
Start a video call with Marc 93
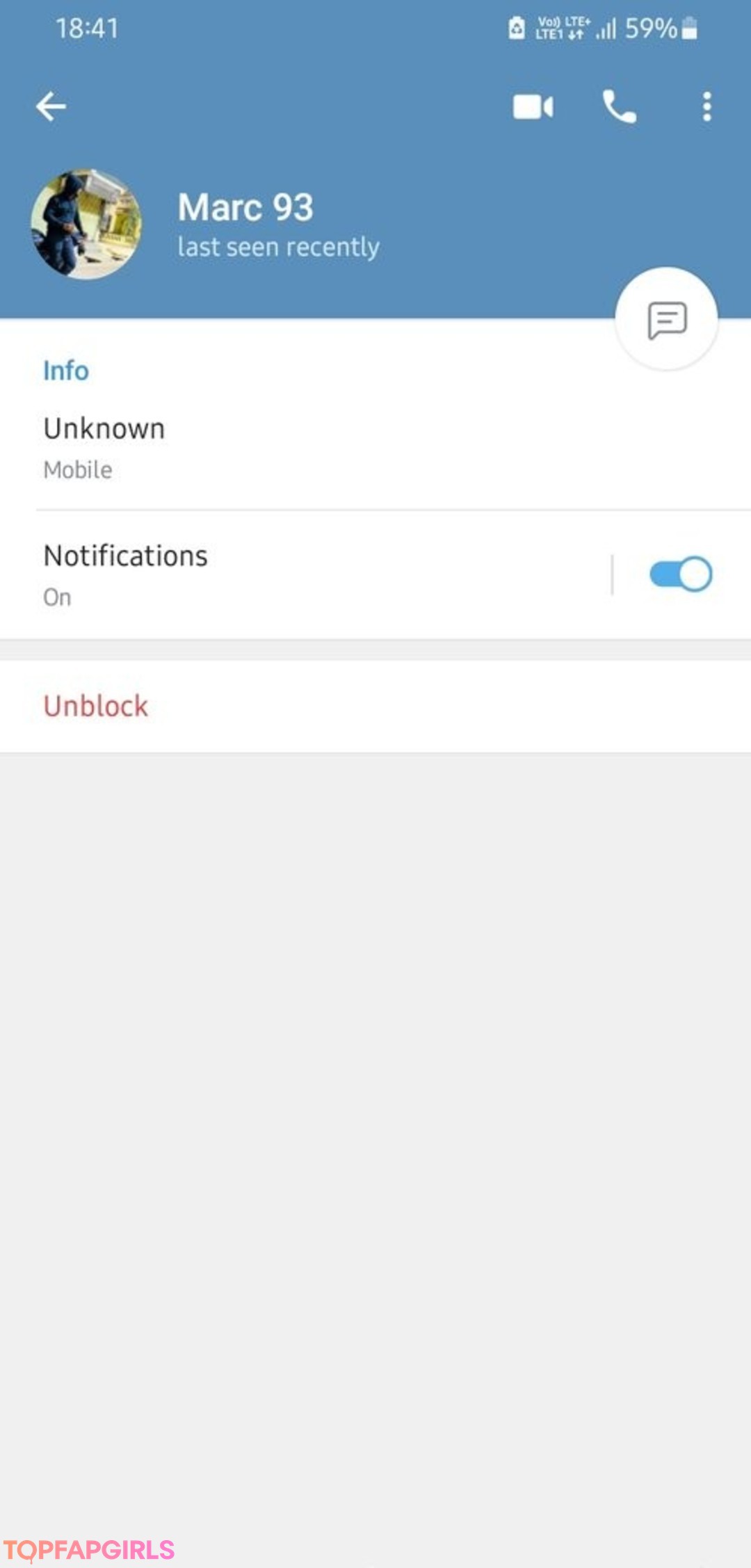[x=533, y=106]
